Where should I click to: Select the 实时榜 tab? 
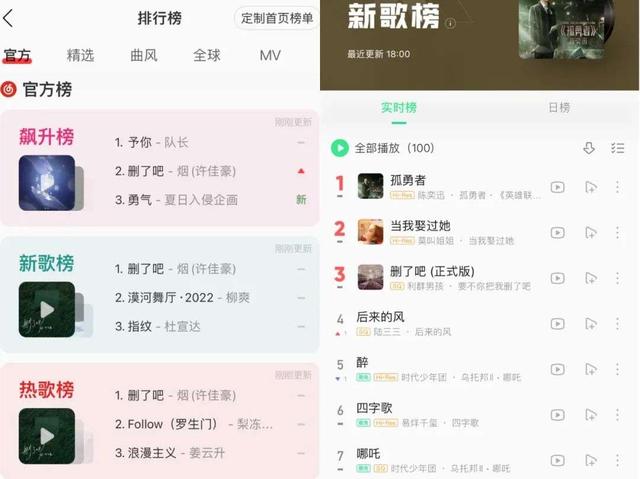pos(399,107)
